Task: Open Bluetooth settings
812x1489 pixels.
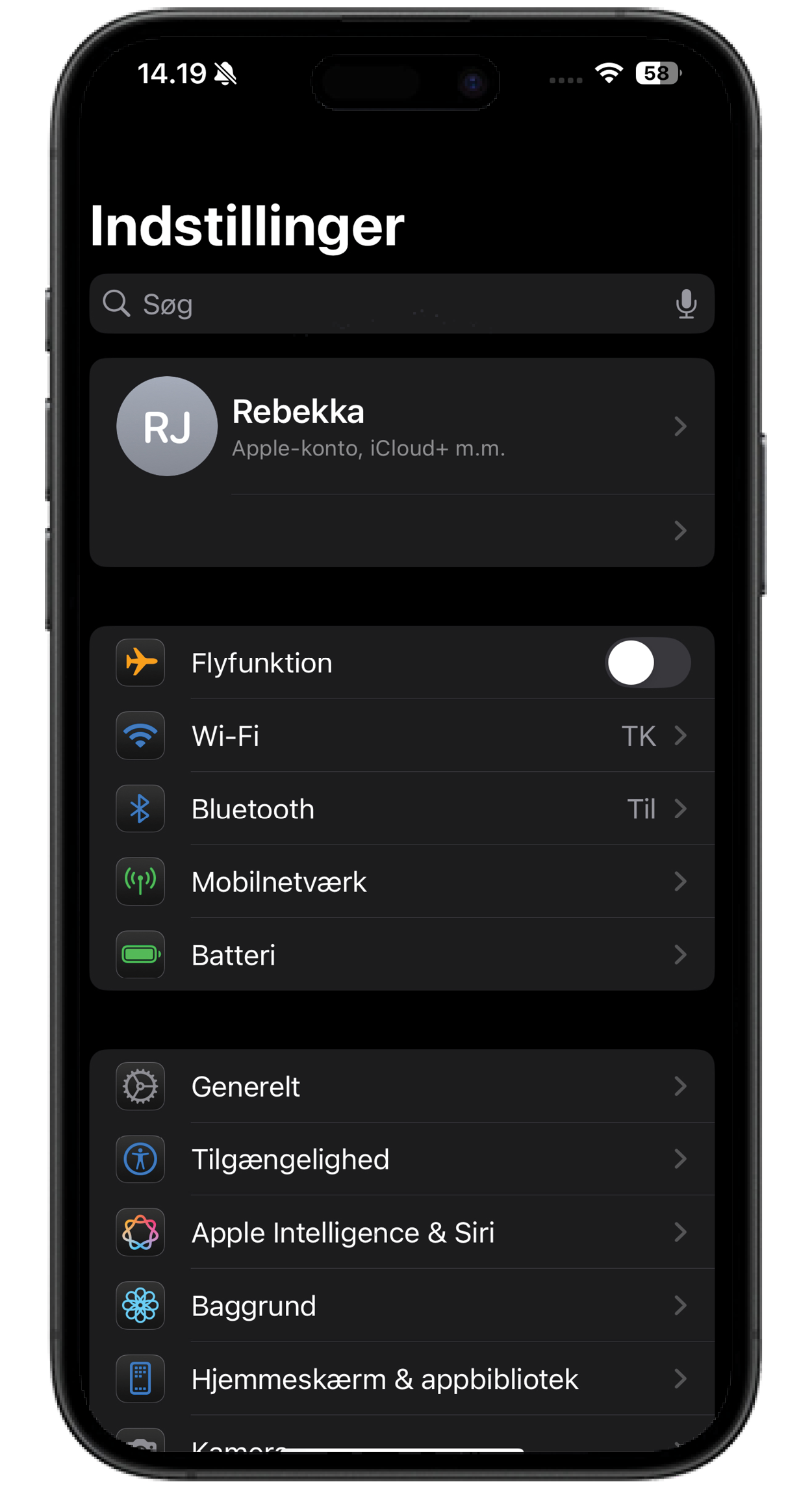Action: click(401, 809)
